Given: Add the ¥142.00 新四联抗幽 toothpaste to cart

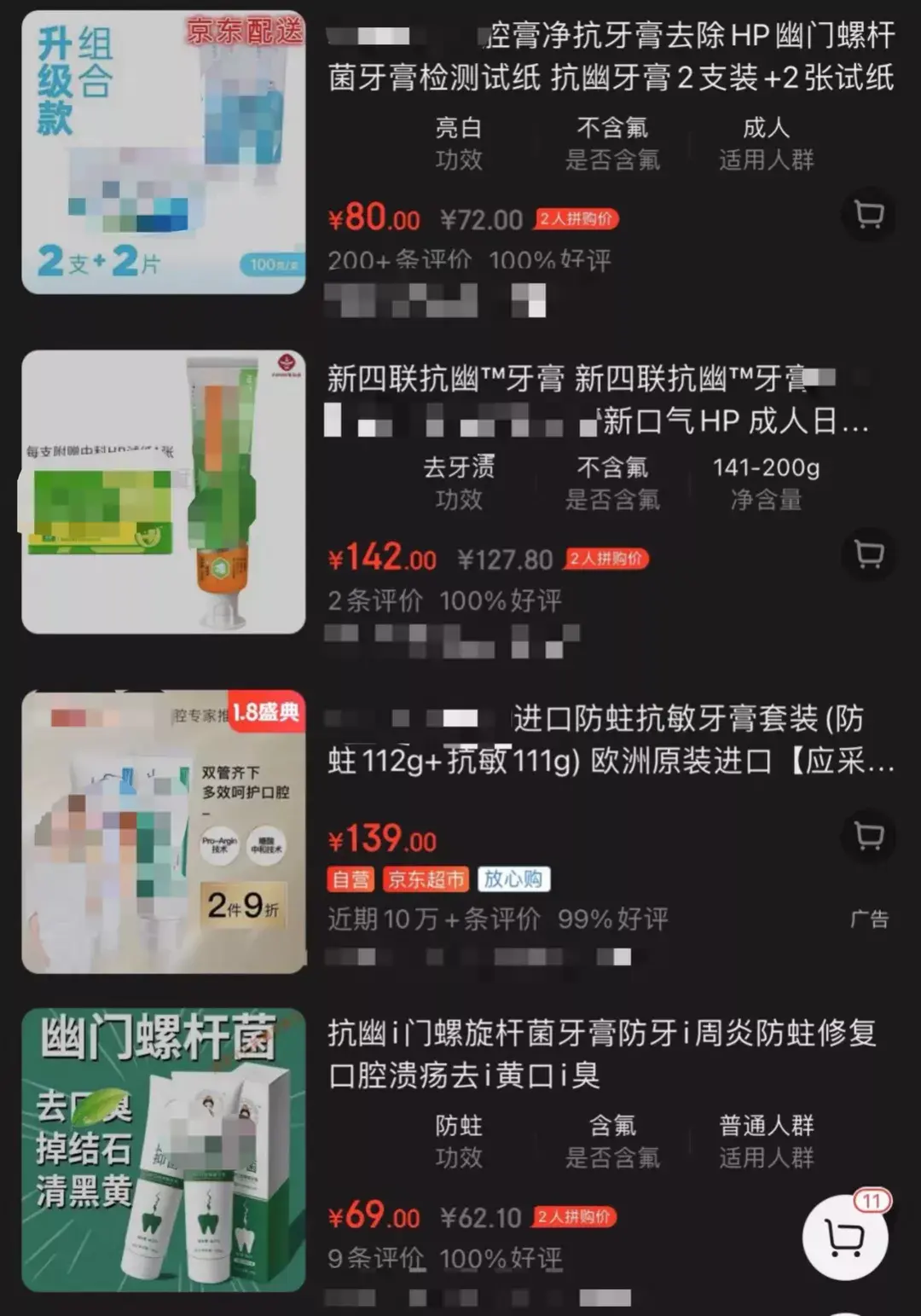Looking at the screenshot, I should click(x=868, y=554).
